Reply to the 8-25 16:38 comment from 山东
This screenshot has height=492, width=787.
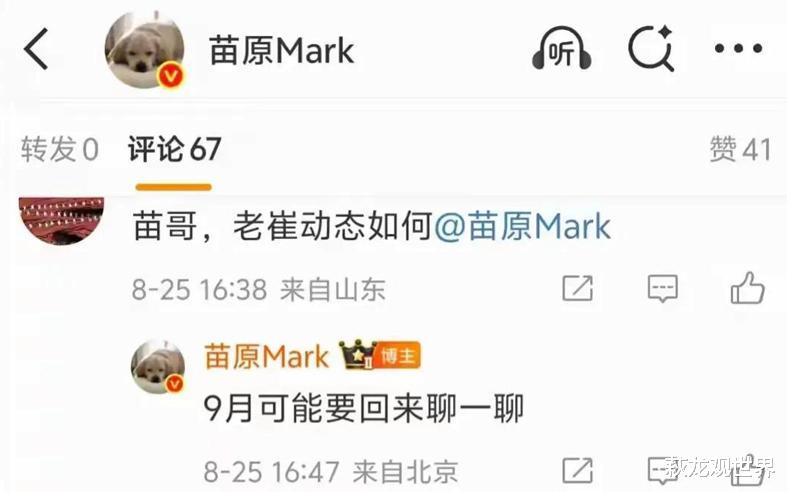pos(663,290)
